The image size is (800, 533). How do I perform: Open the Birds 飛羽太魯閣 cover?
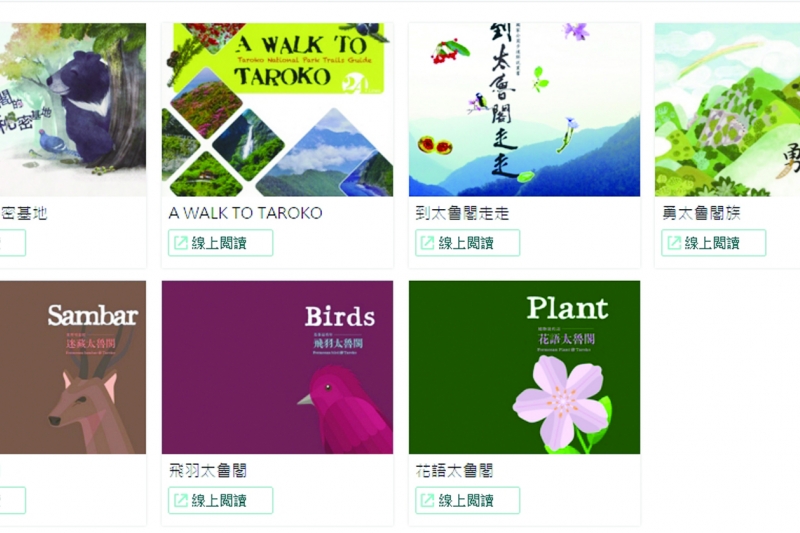[277, 367]
